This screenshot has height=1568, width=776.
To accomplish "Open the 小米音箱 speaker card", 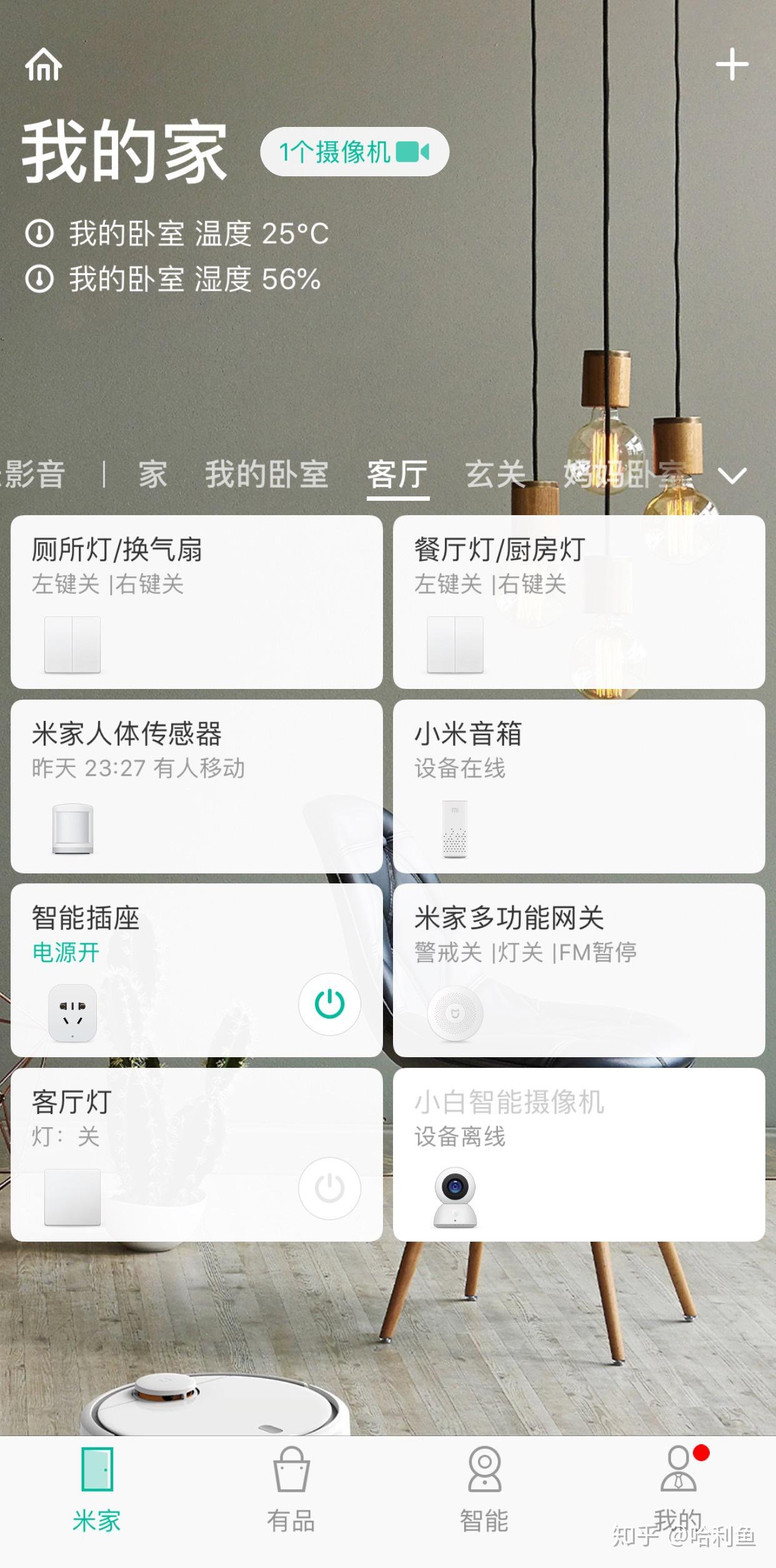I will point(579,786).
